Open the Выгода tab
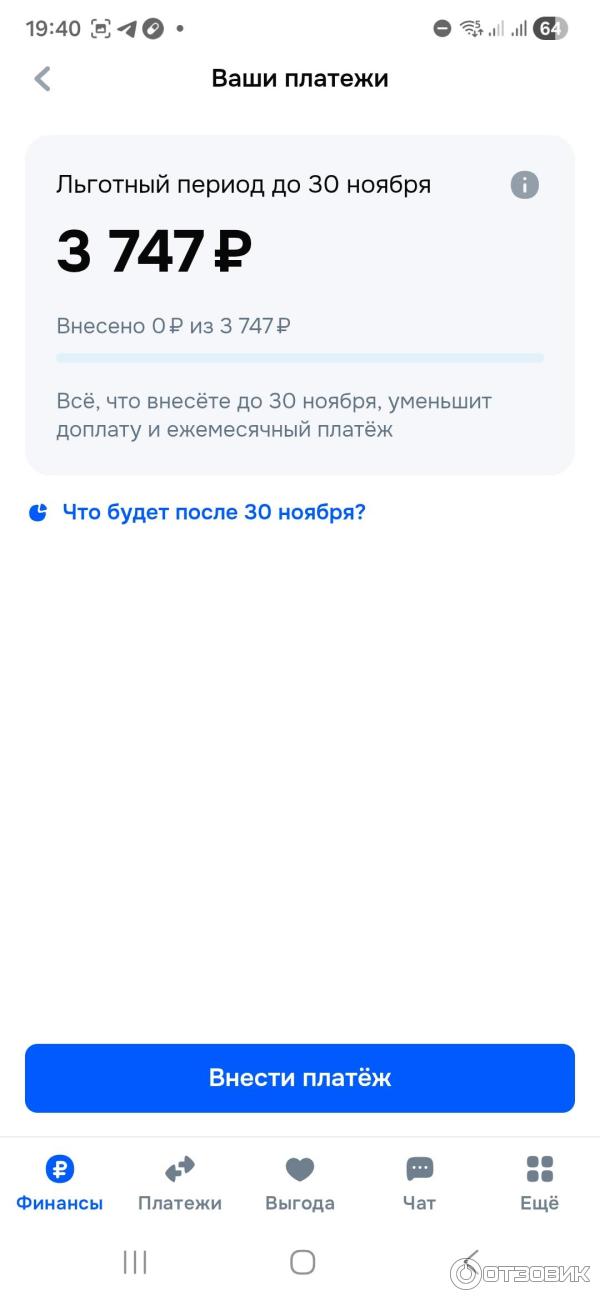 (300, 1183)
